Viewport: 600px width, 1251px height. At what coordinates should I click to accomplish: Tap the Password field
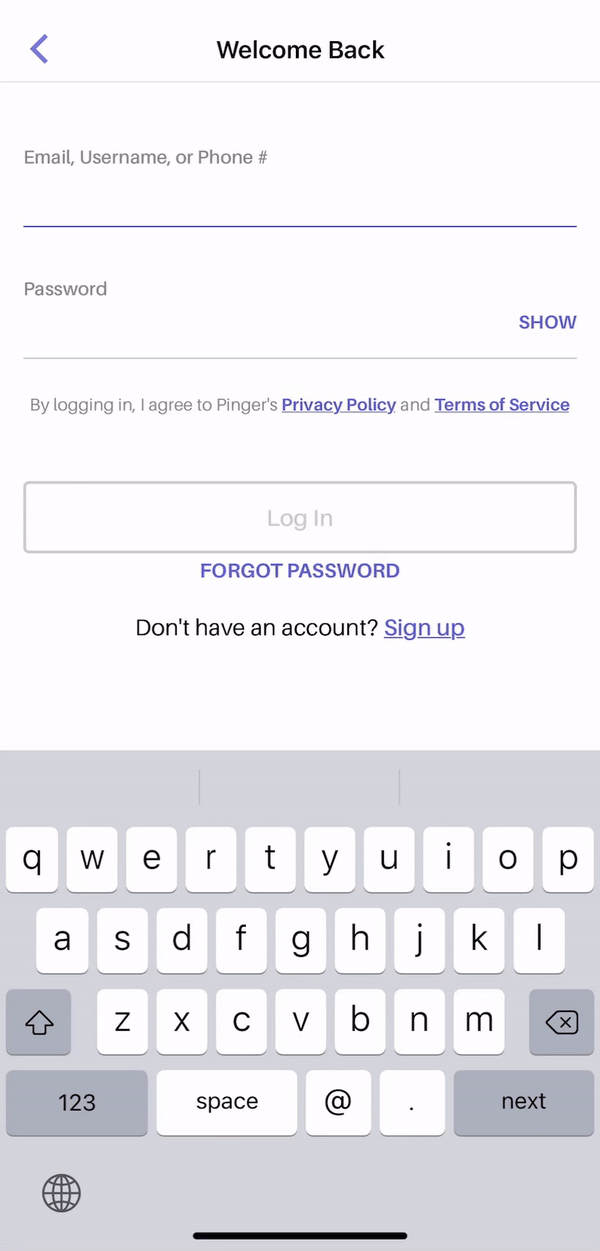260,327
